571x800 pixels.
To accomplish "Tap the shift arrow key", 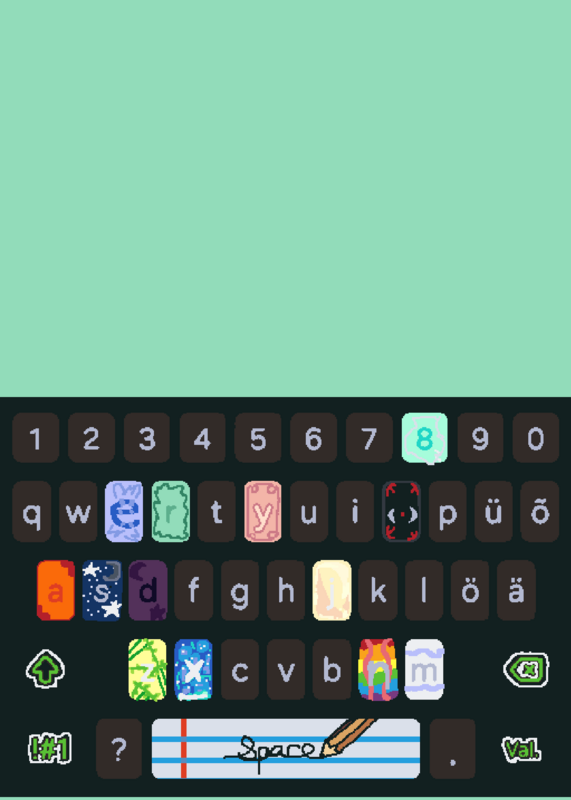I will coord(45,669).
